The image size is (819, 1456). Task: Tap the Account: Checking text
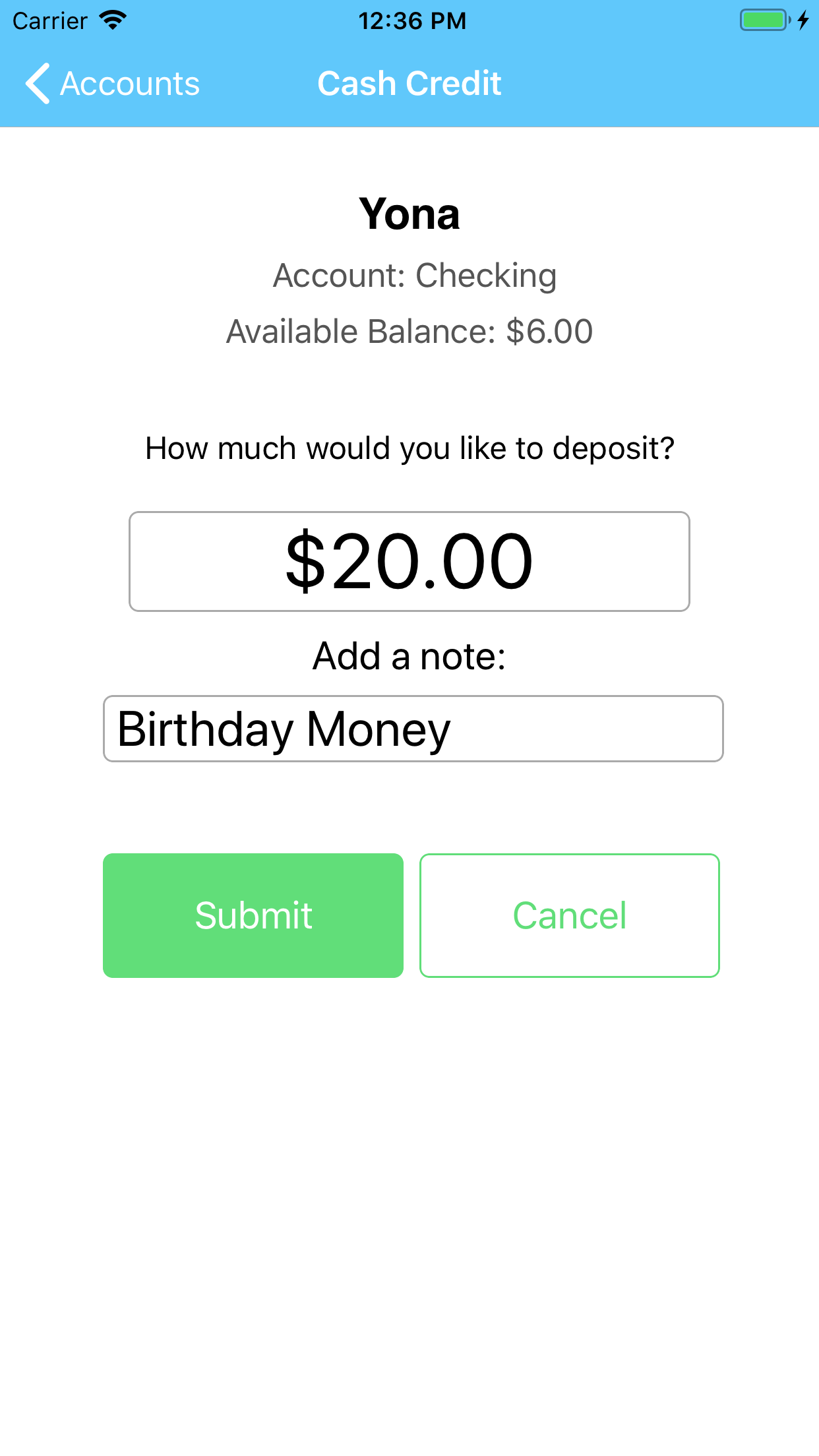tap(415, 275)
